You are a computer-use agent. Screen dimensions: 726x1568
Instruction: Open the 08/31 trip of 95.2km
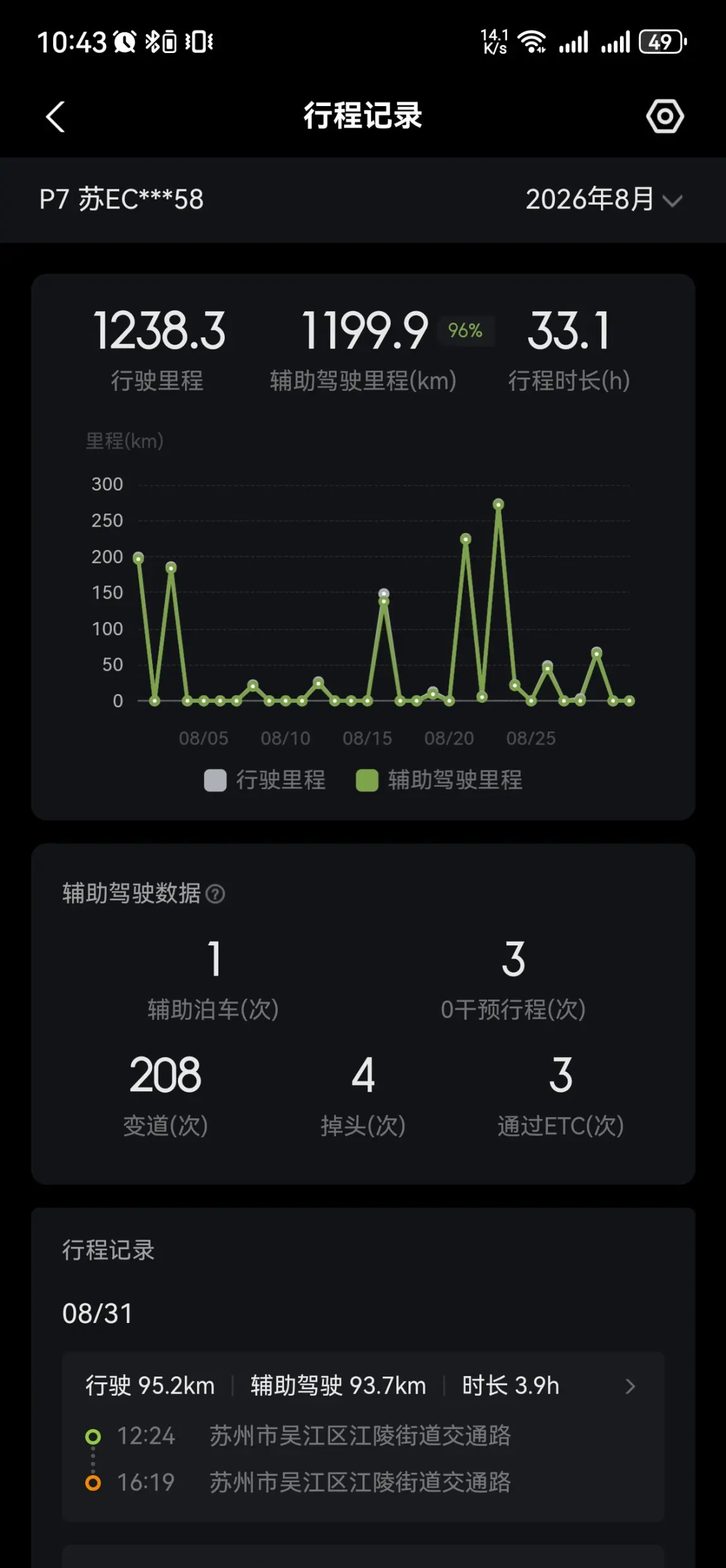tap(363, 1437)
